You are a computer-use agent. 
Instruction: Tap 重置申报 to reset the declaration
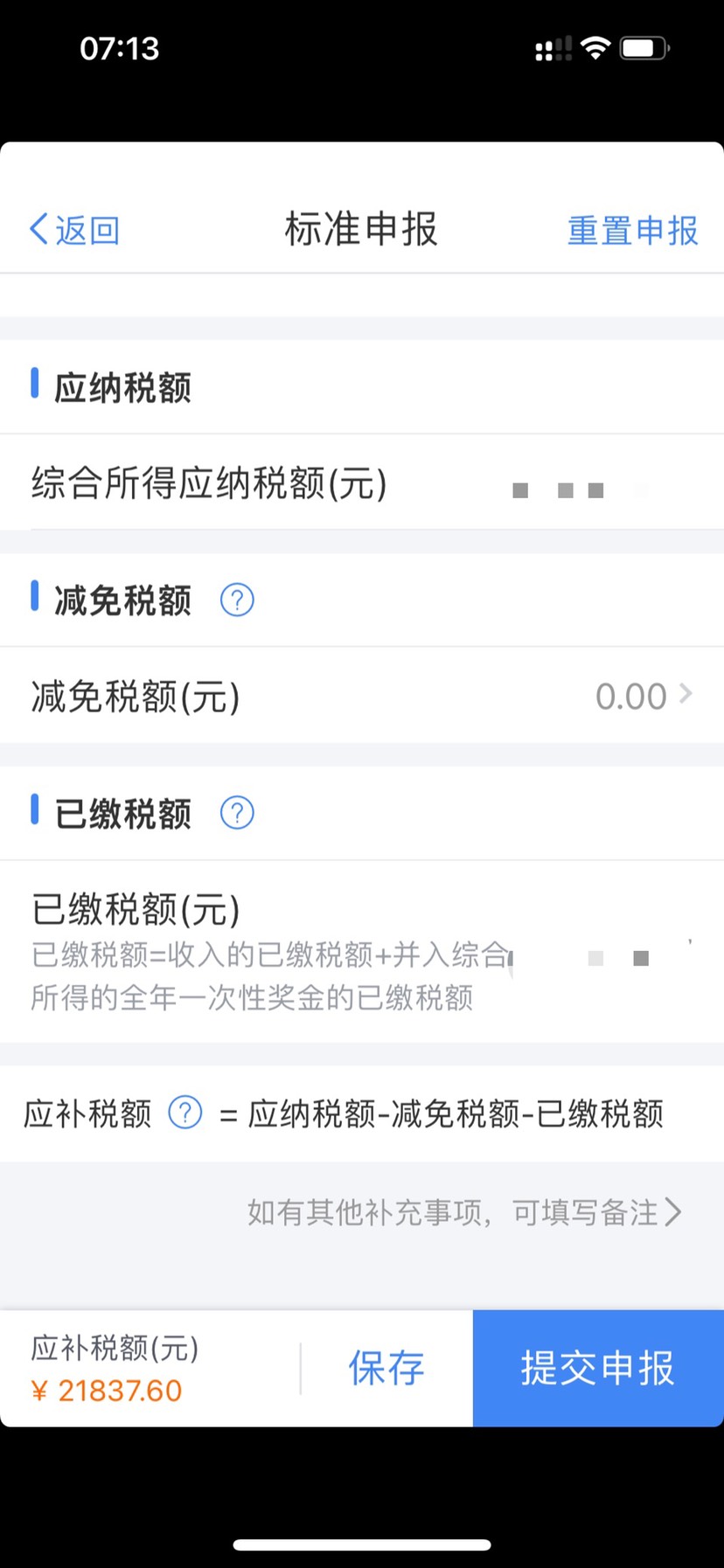(x=632, y=231)
